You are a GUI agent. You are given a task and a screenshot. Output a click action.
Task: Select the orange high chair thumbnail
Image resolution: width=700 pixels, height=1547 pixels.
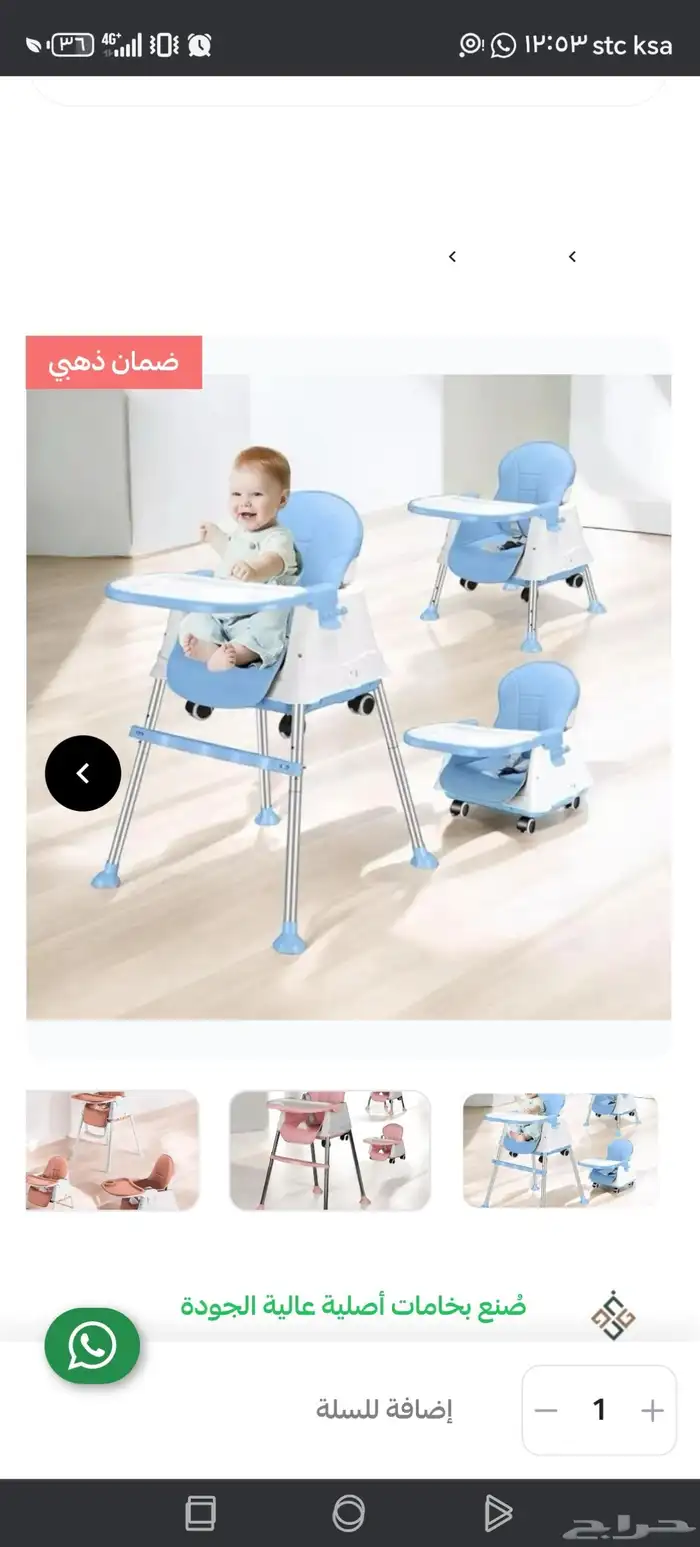tap(112, 1150)
